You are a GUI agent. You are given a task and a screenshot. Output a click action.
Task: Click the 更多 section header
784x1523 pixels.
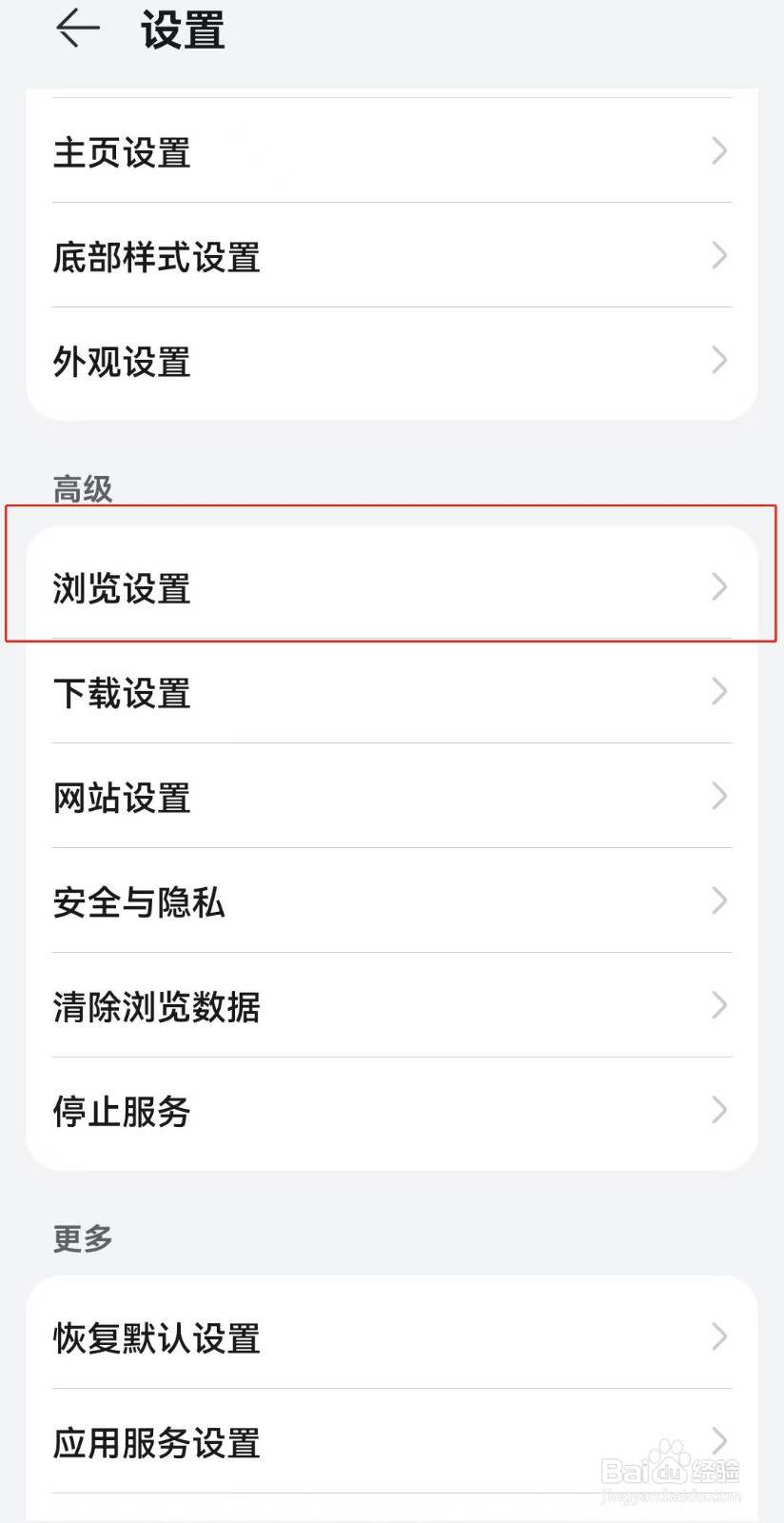[x=81, y=1237]
